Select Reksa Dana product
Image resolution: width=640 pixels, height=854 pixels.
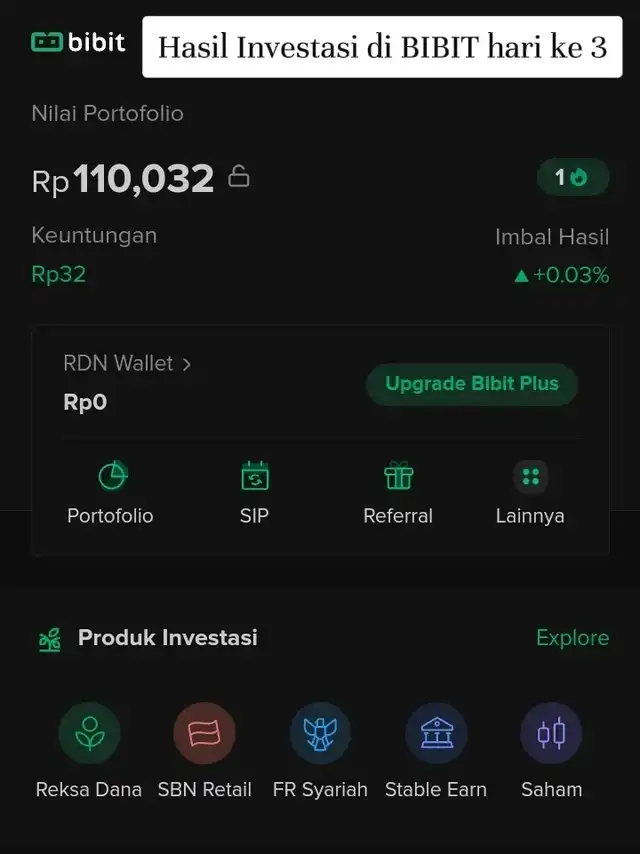tap(89, 749)
